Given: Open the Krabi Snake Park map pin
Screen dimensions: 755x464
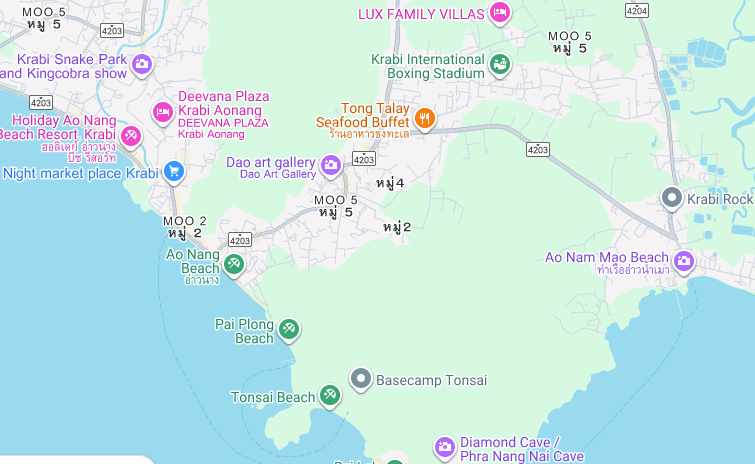Looking at the screenshot, I should [x=142, y=64].
